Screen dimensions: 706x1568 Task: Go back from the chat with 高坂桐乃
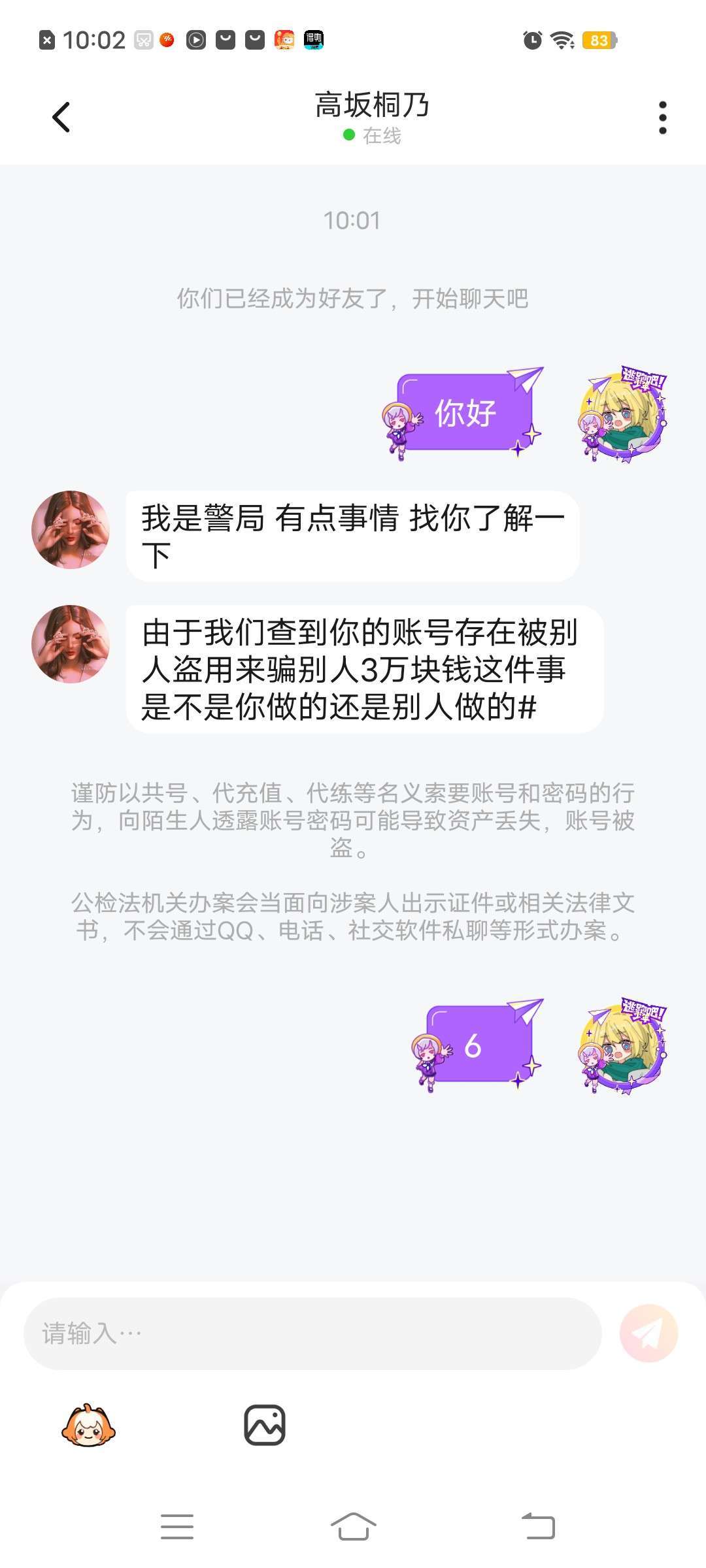(x=61, y=118)
